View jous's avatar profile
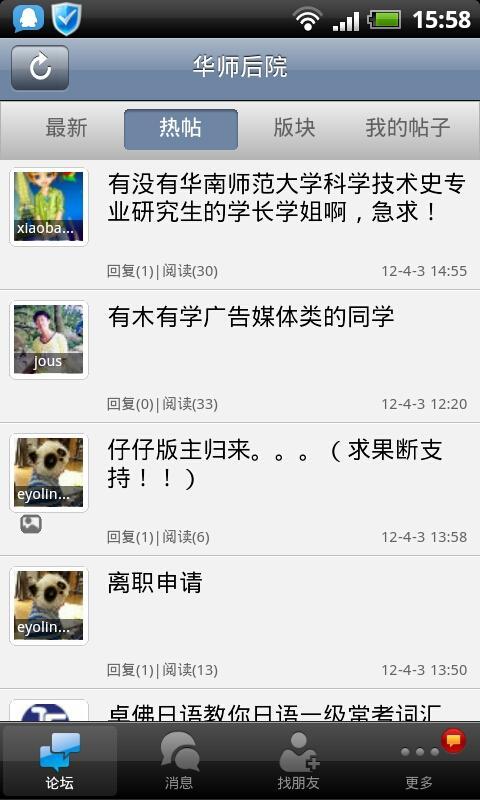Image resolution: width=480 pixels, height=800 pixels. [x=49, y=340]
